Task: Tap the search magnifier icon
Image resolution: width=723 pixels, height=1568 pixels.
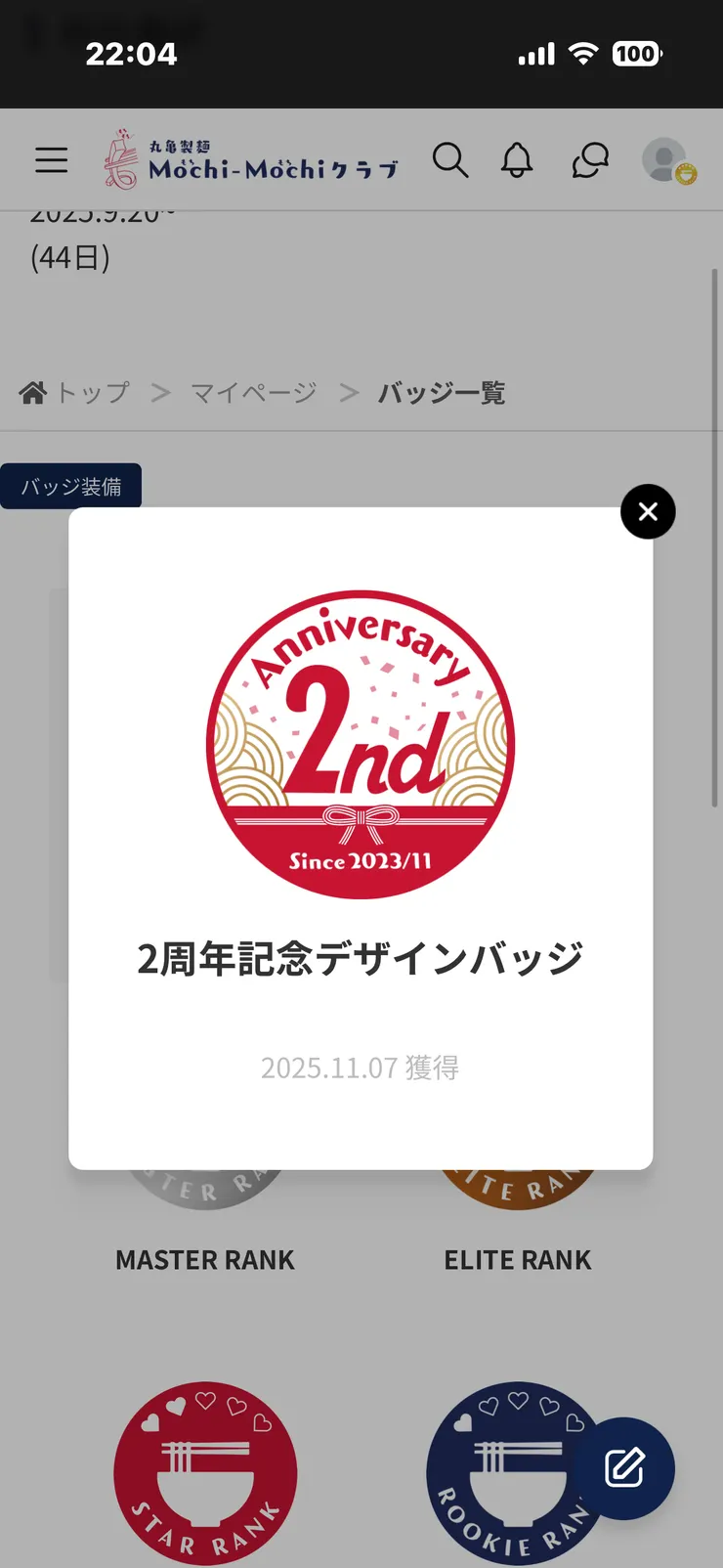Action: pos(451,161)
